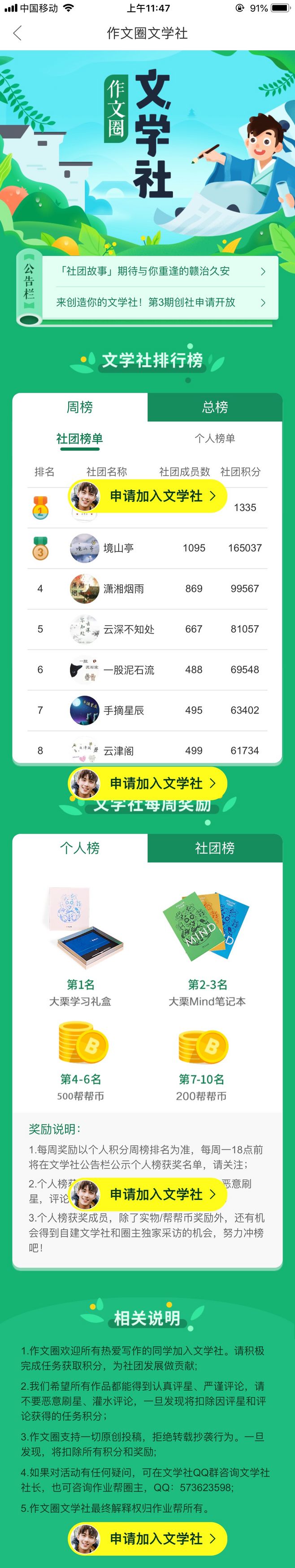Open the 一股泥石流 club row
This screenshot has width=295, height=1568.
147,670
